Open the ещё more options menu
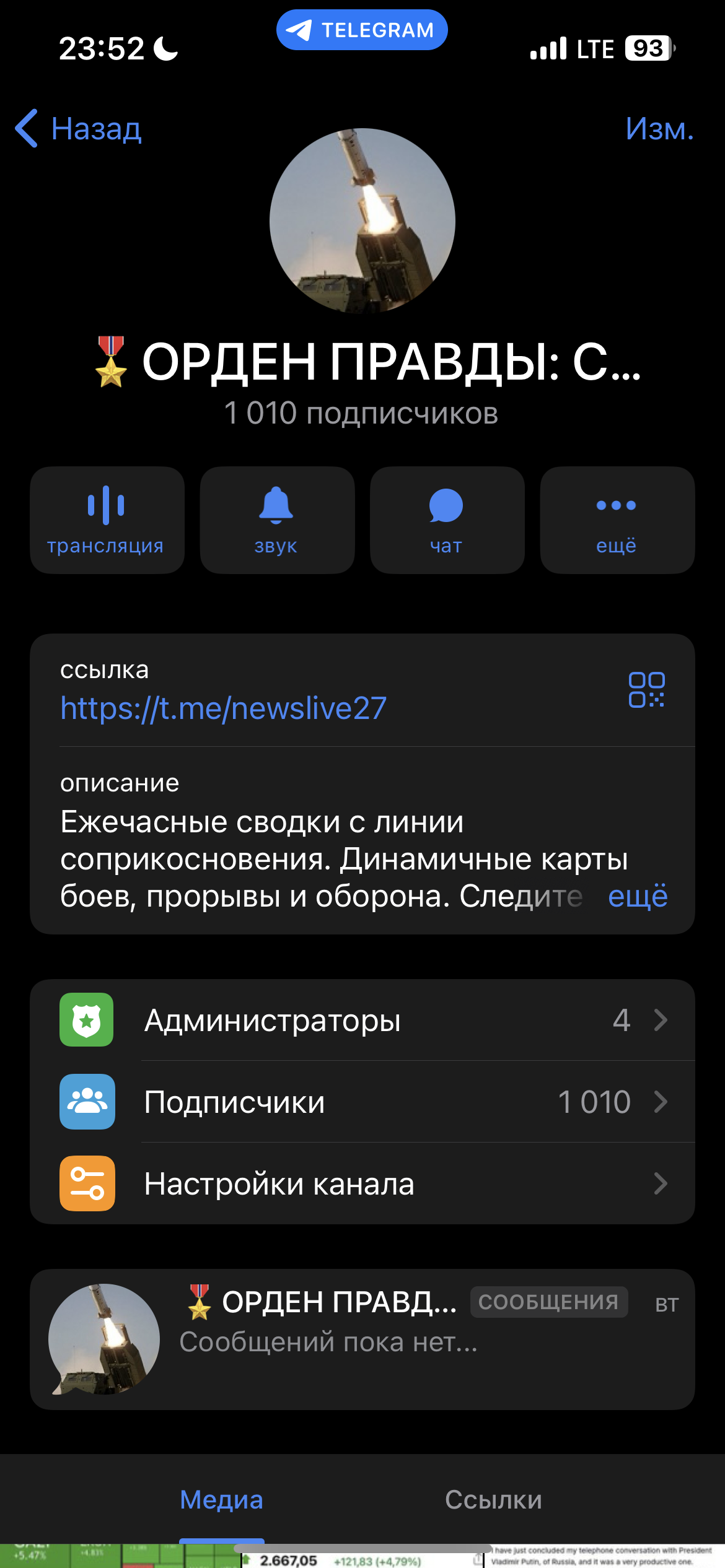The height and width of the screenshot is (1568, 725). tap(617, 520)
